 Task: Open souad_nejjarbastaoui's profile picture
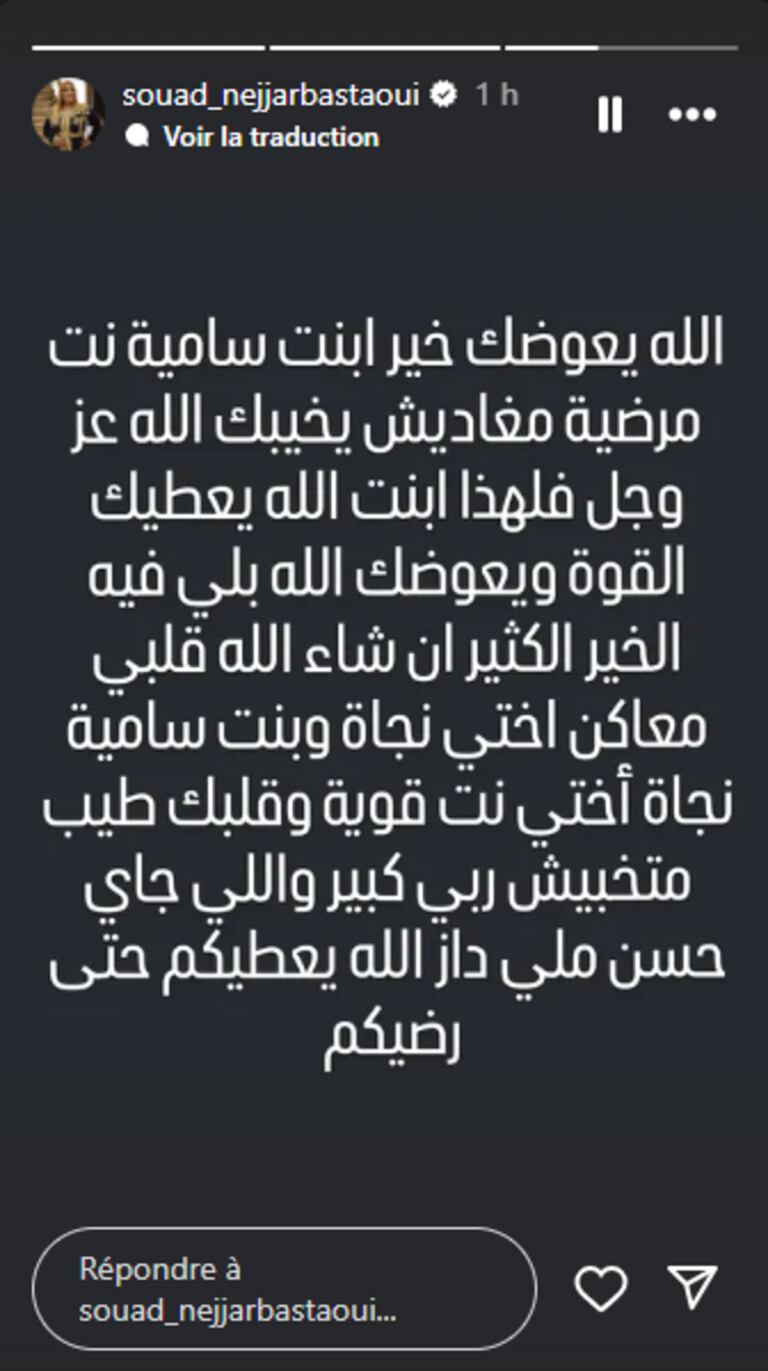coord(68,114)
